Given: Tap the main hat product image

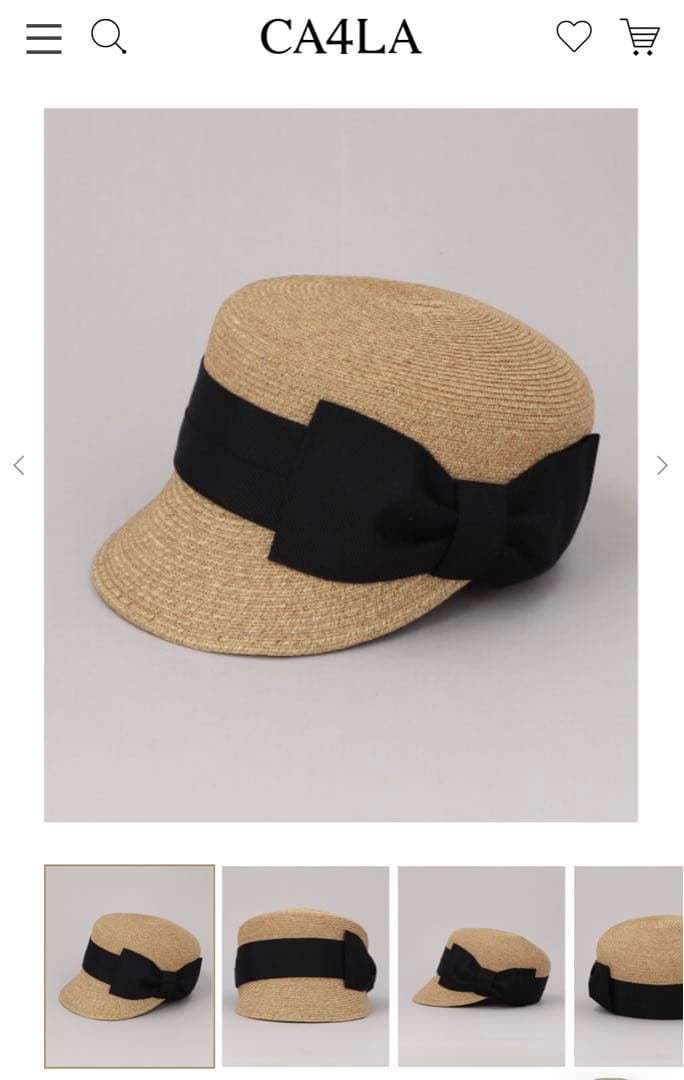Looking at the screenshot, I should point(340,465).
